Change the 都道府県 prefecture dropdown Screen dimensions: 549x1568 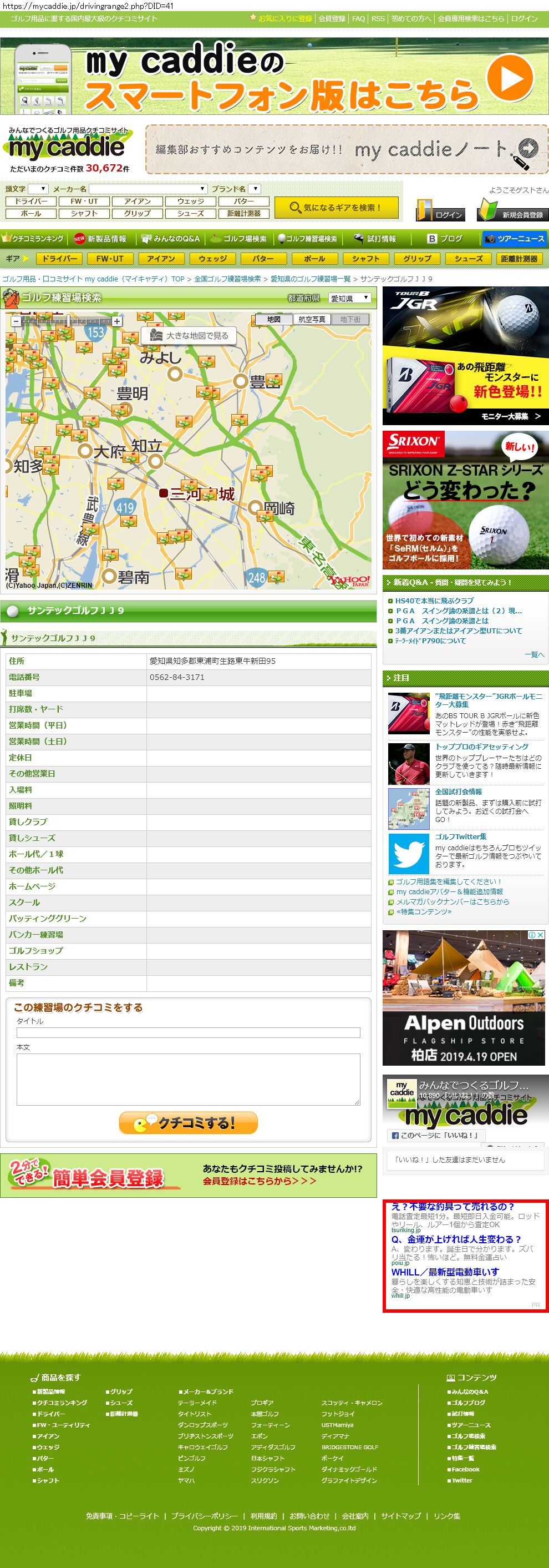349,298
